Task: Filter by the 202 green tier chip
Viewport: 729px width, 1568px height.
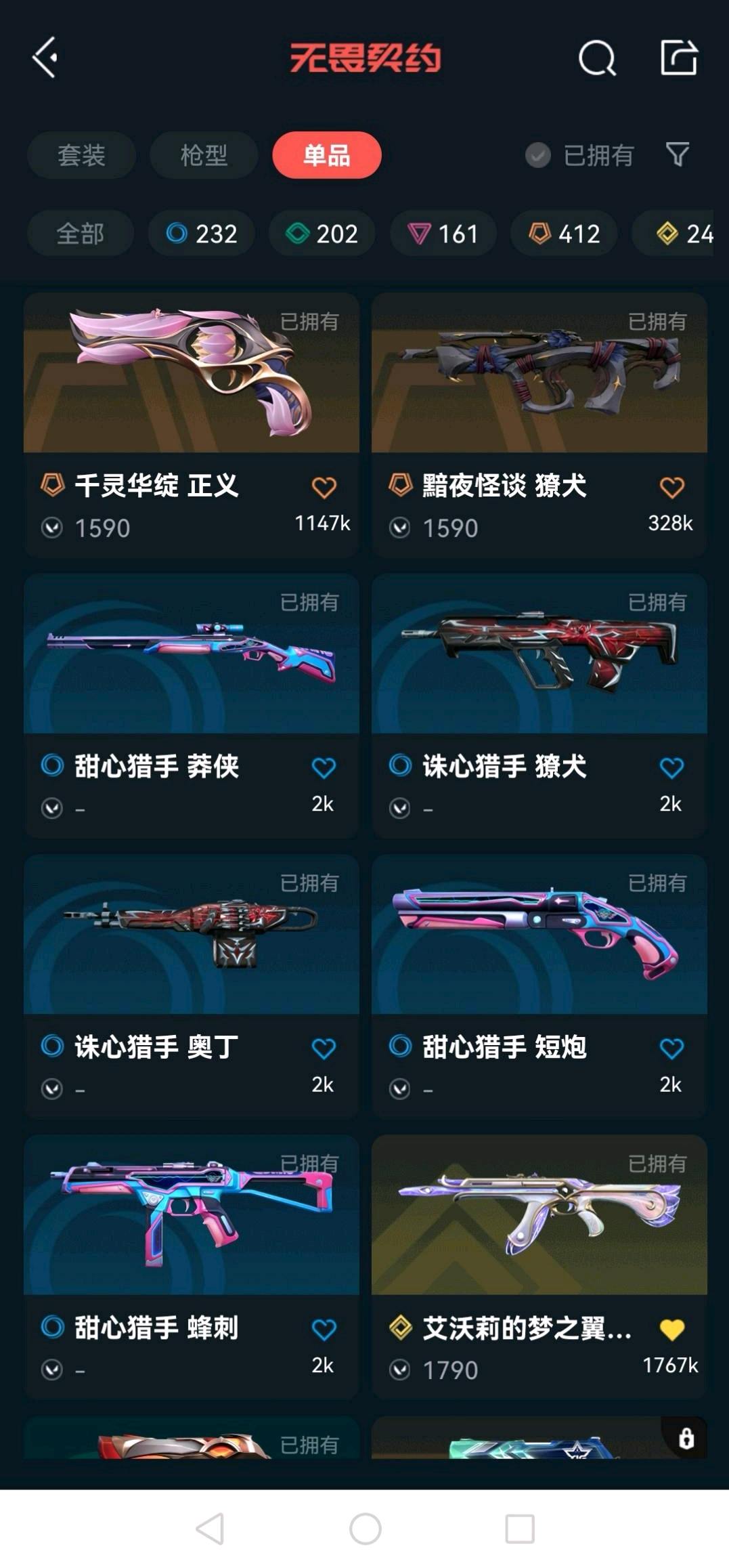Action: click(322, 234)
